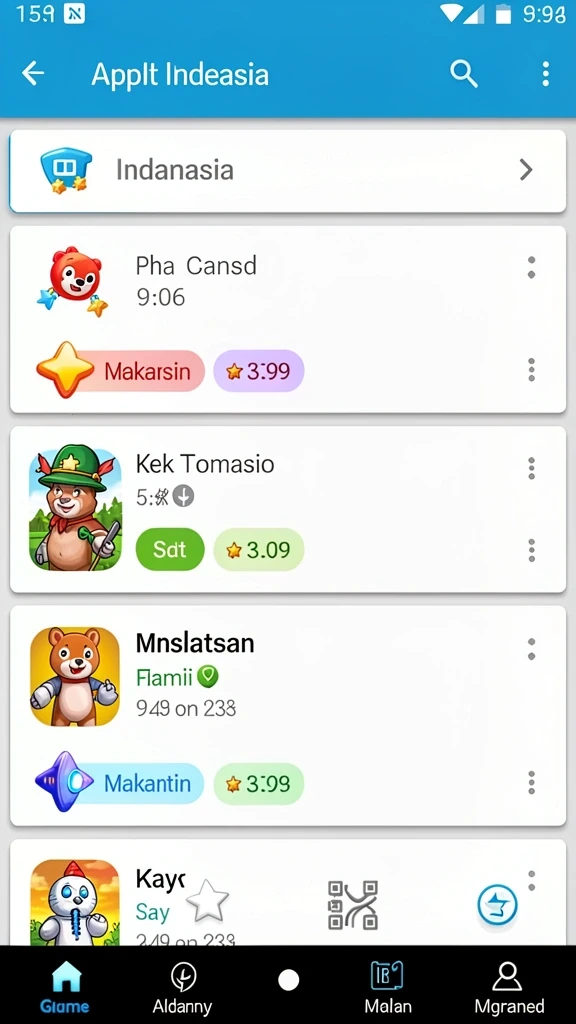Tap the round blue star button
576x1024 pixels.
tap(498, 906)
